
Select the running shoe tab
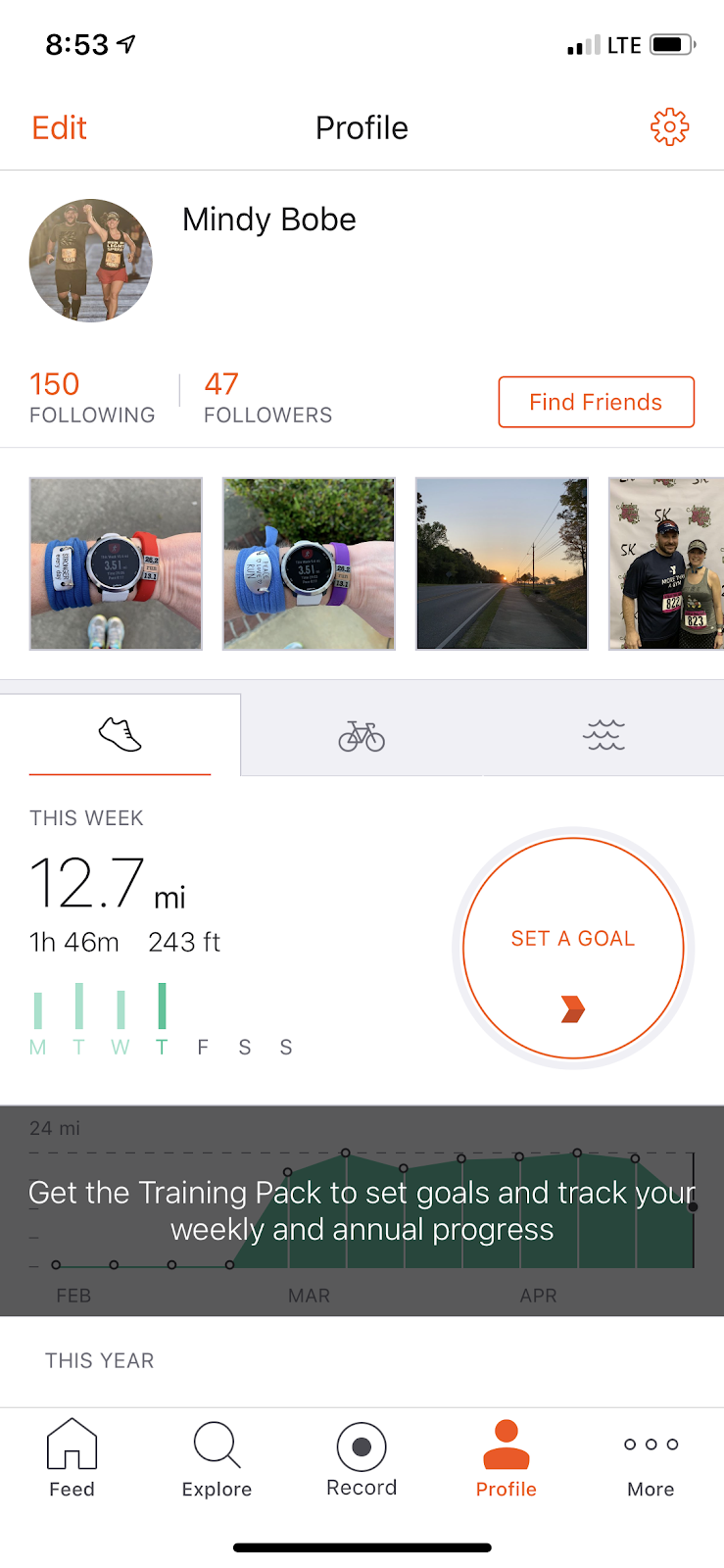121,735
